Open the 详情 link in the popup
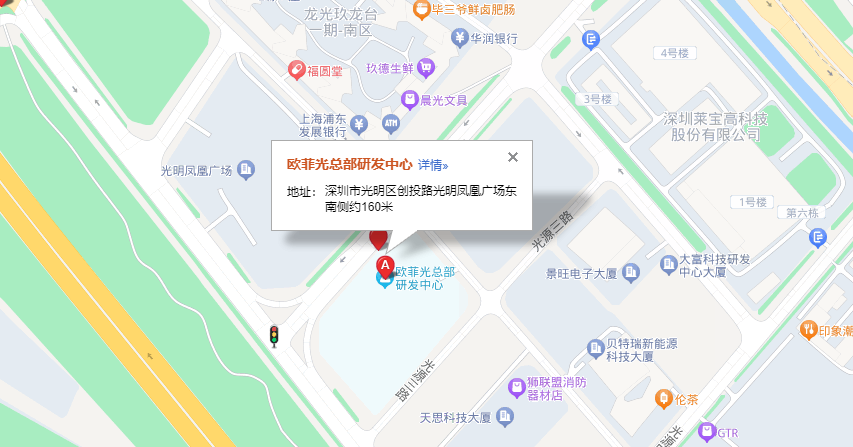This screenshot has width=853, height=447. 433,165
